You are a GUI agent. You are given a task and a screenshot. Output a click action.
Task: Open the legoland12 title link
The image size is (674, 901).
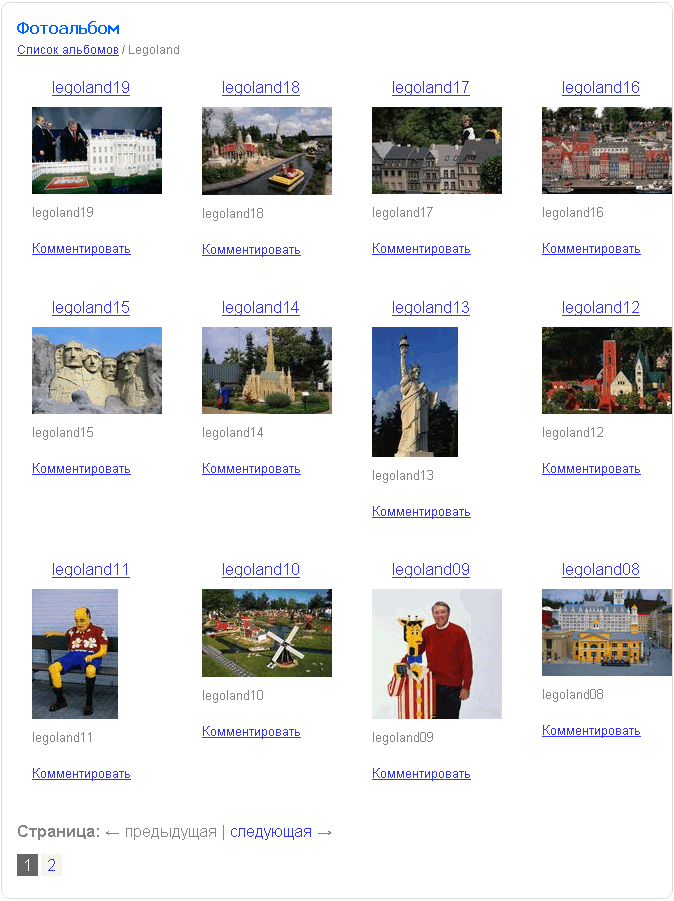tap(601, 307)
